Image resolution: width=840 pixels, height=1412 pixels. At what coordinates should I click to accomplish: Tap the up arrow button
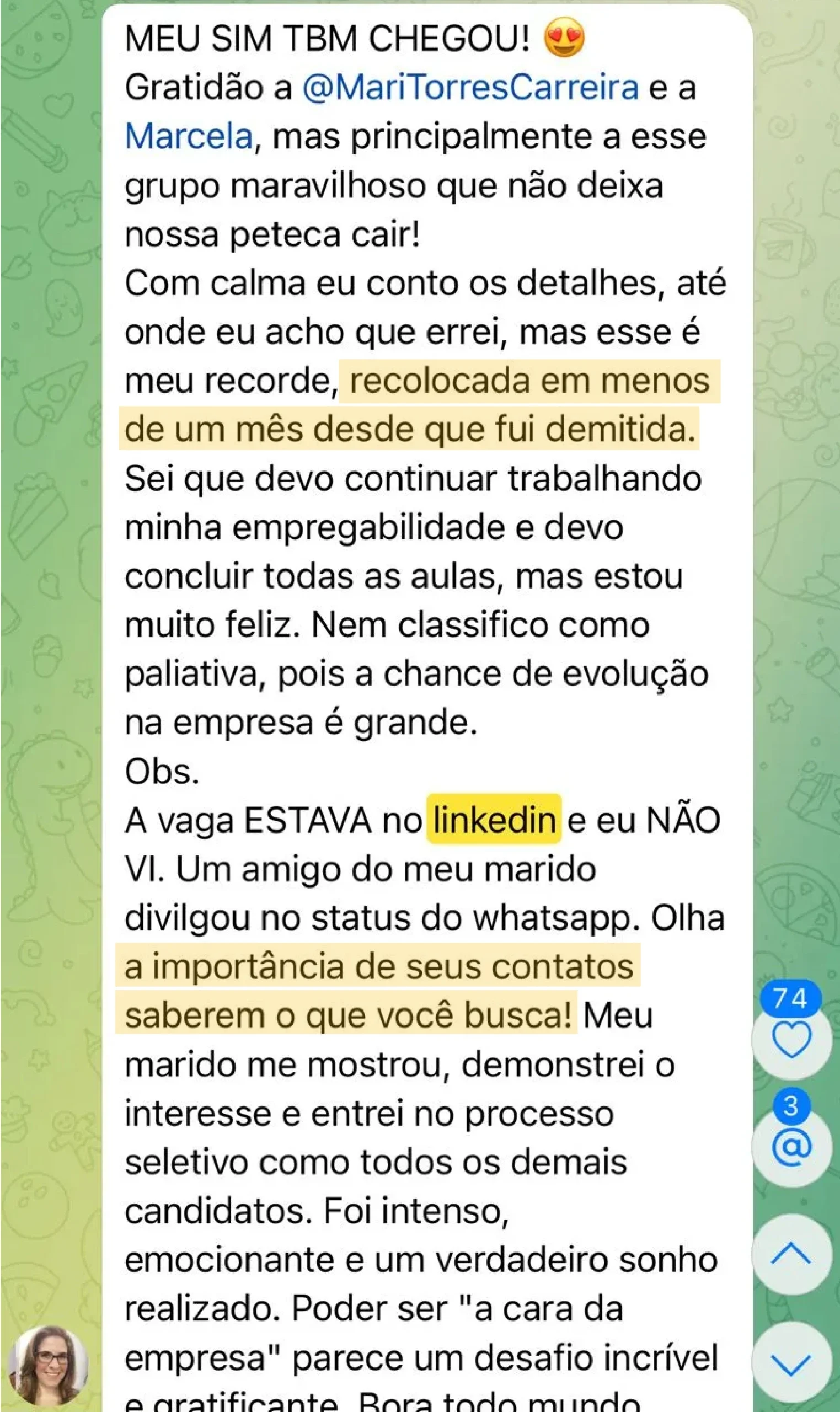click(x=791, y=1255)
